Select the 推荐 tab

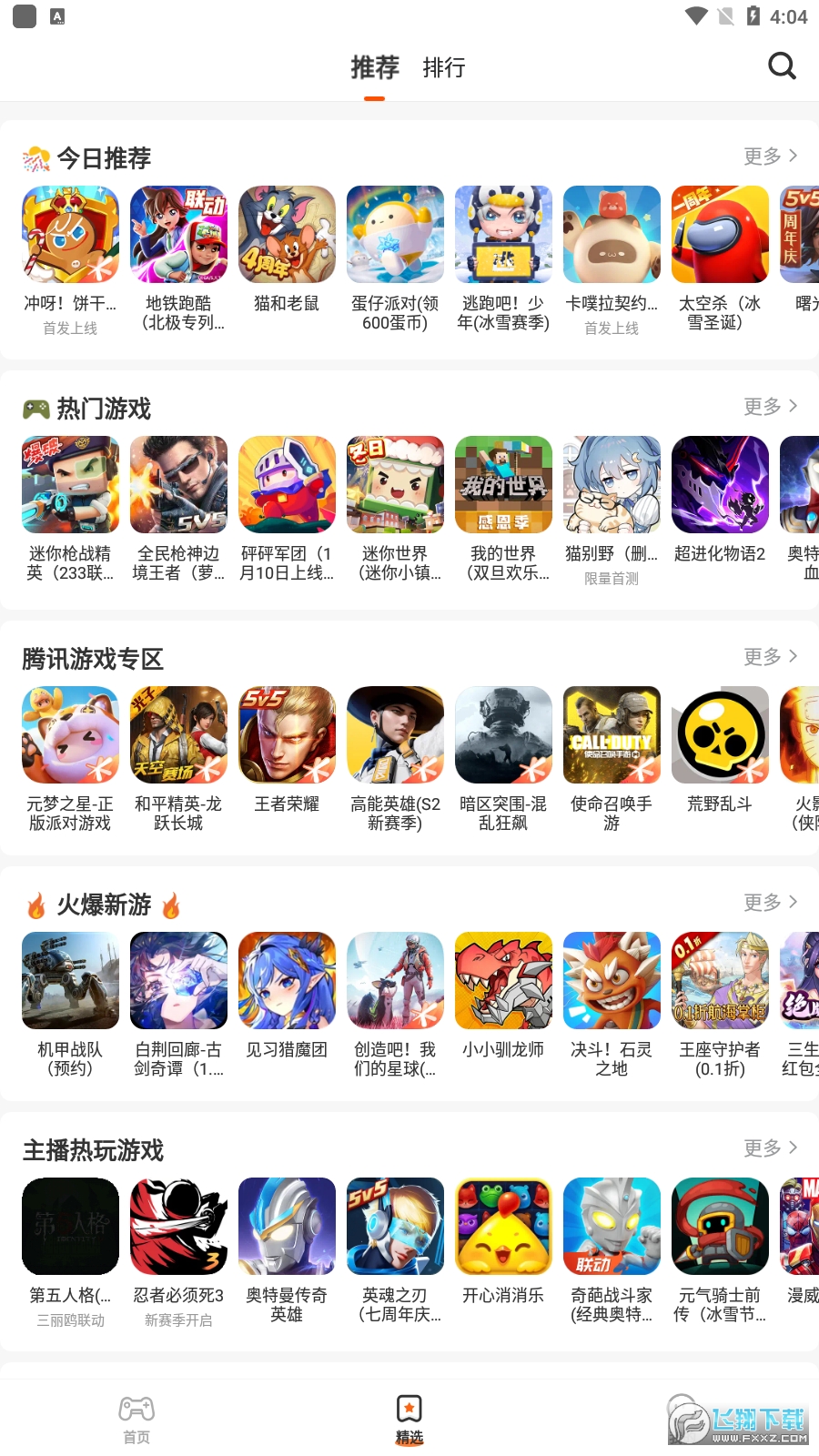tap(375, 67)
